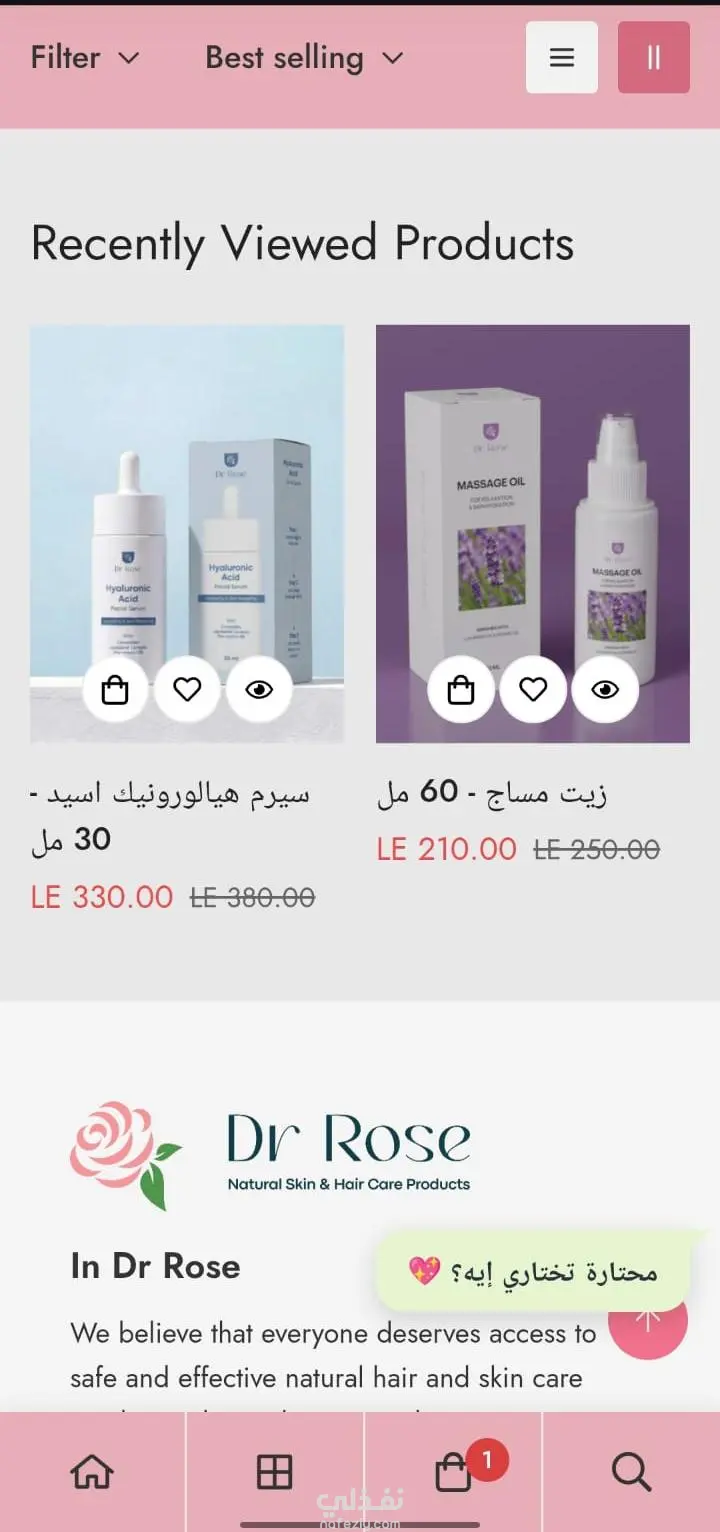Quick view the Hyaluronic Acid serum
720x1532 pixels.
point(259,689)
